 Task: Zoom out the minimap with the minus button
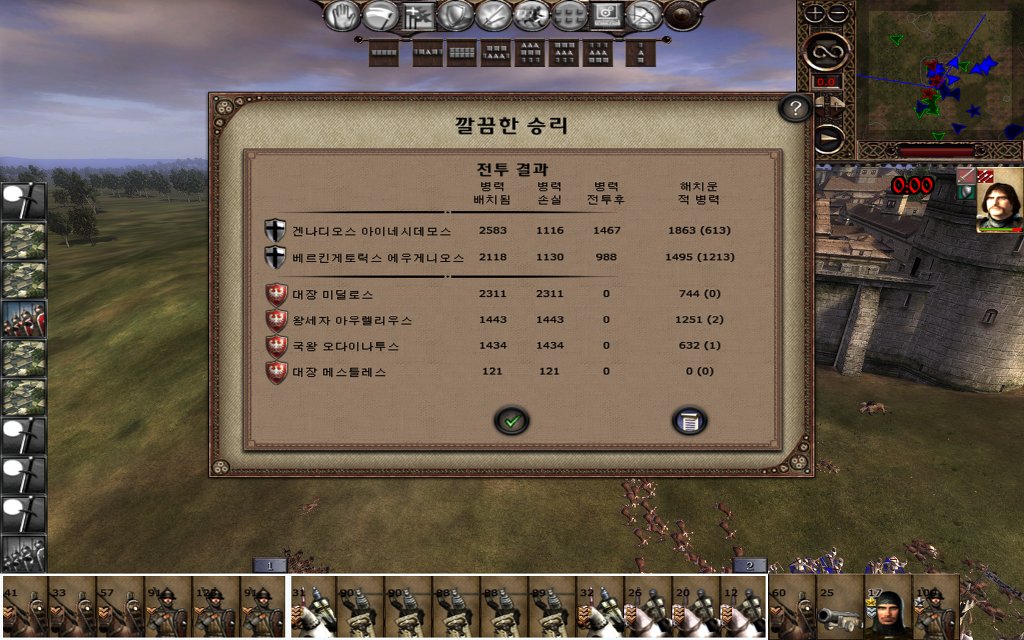838,14
